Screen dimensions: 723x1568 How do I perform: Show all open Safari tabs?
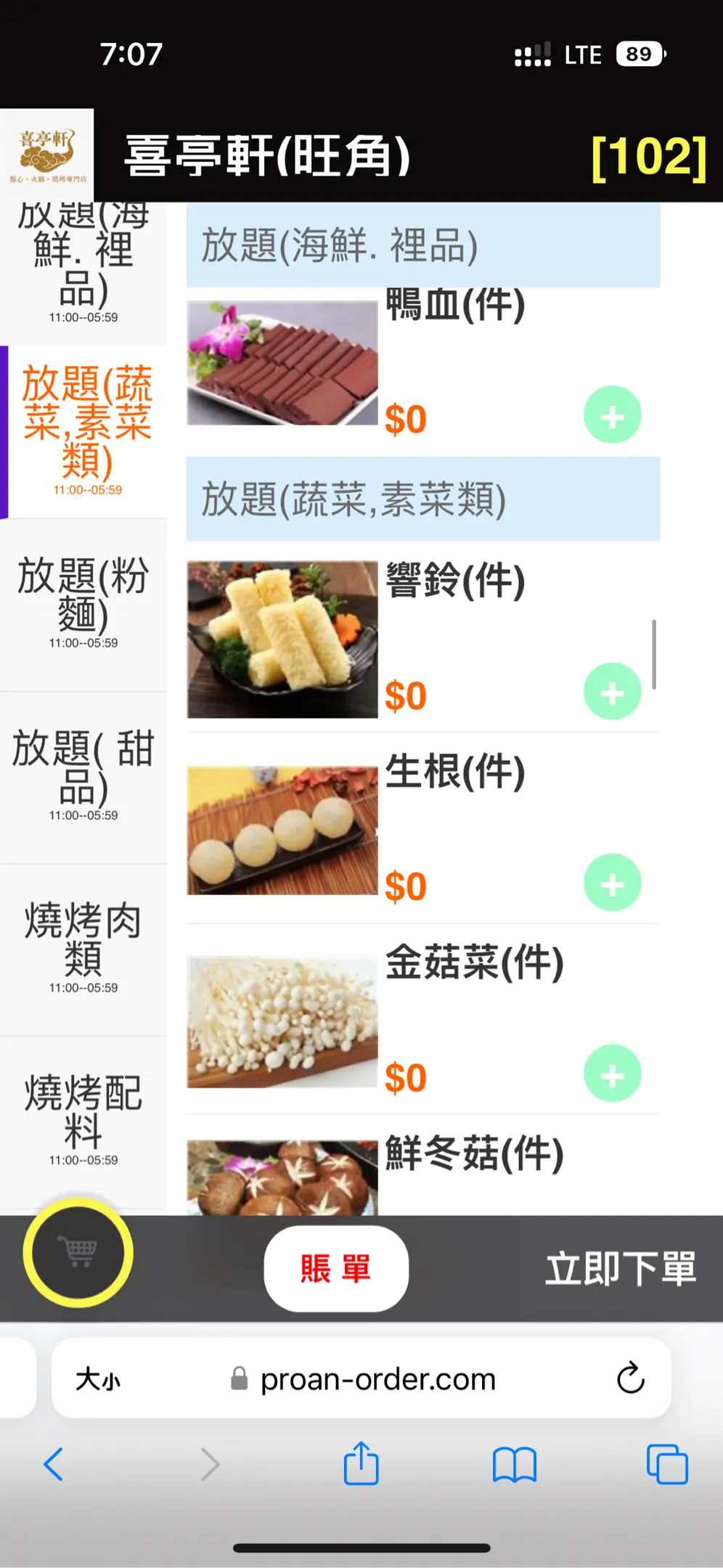(x=666, y=1463)
